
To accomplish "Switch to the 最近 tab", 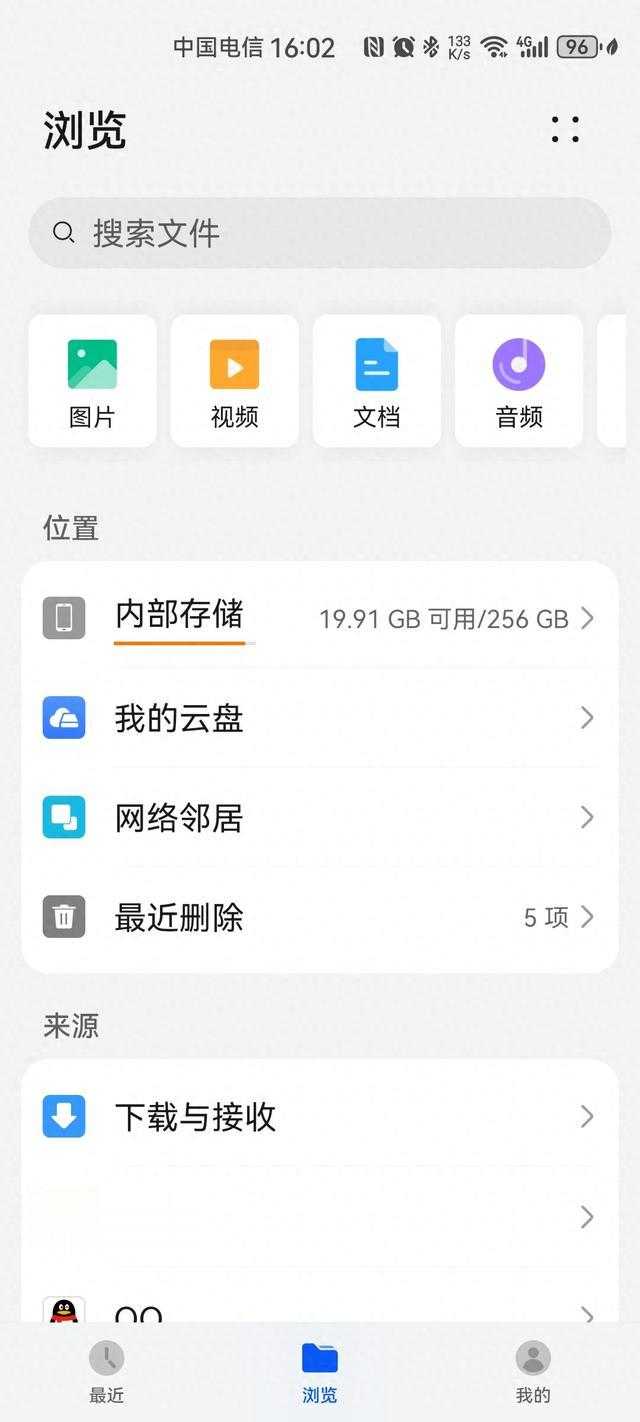I will (107, 1372).
